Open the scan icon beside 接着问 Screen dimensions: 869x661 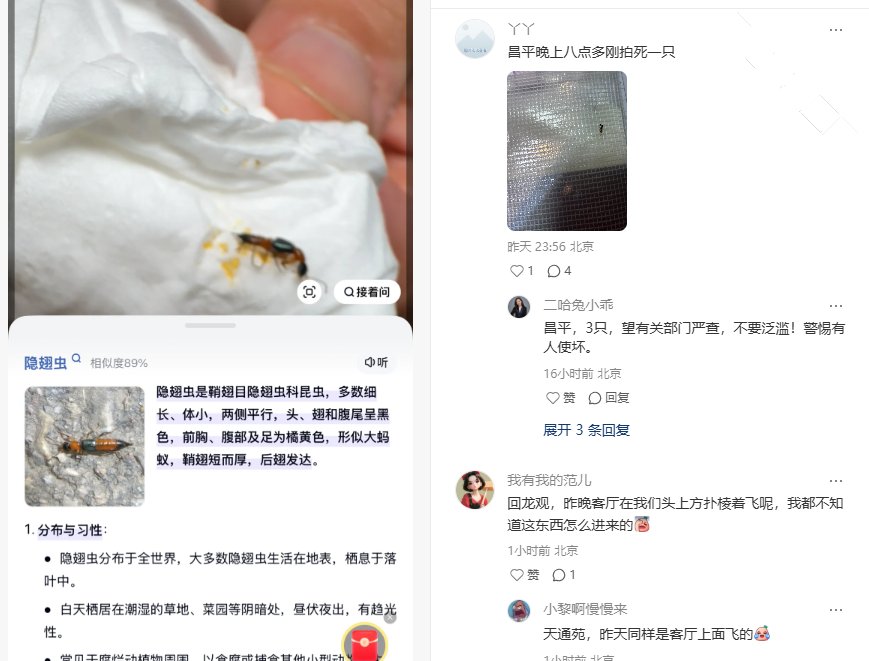[x=309, y=292]
